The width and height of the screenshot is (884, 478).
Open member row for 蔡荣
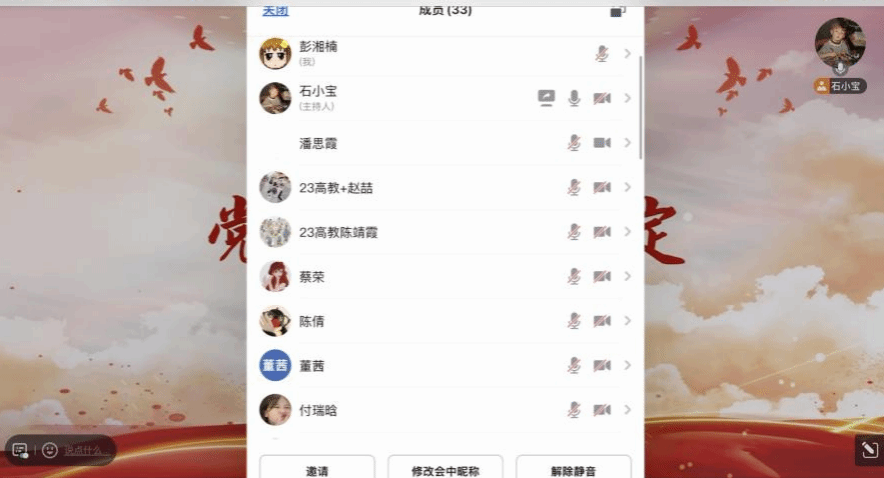pos(420,276)
